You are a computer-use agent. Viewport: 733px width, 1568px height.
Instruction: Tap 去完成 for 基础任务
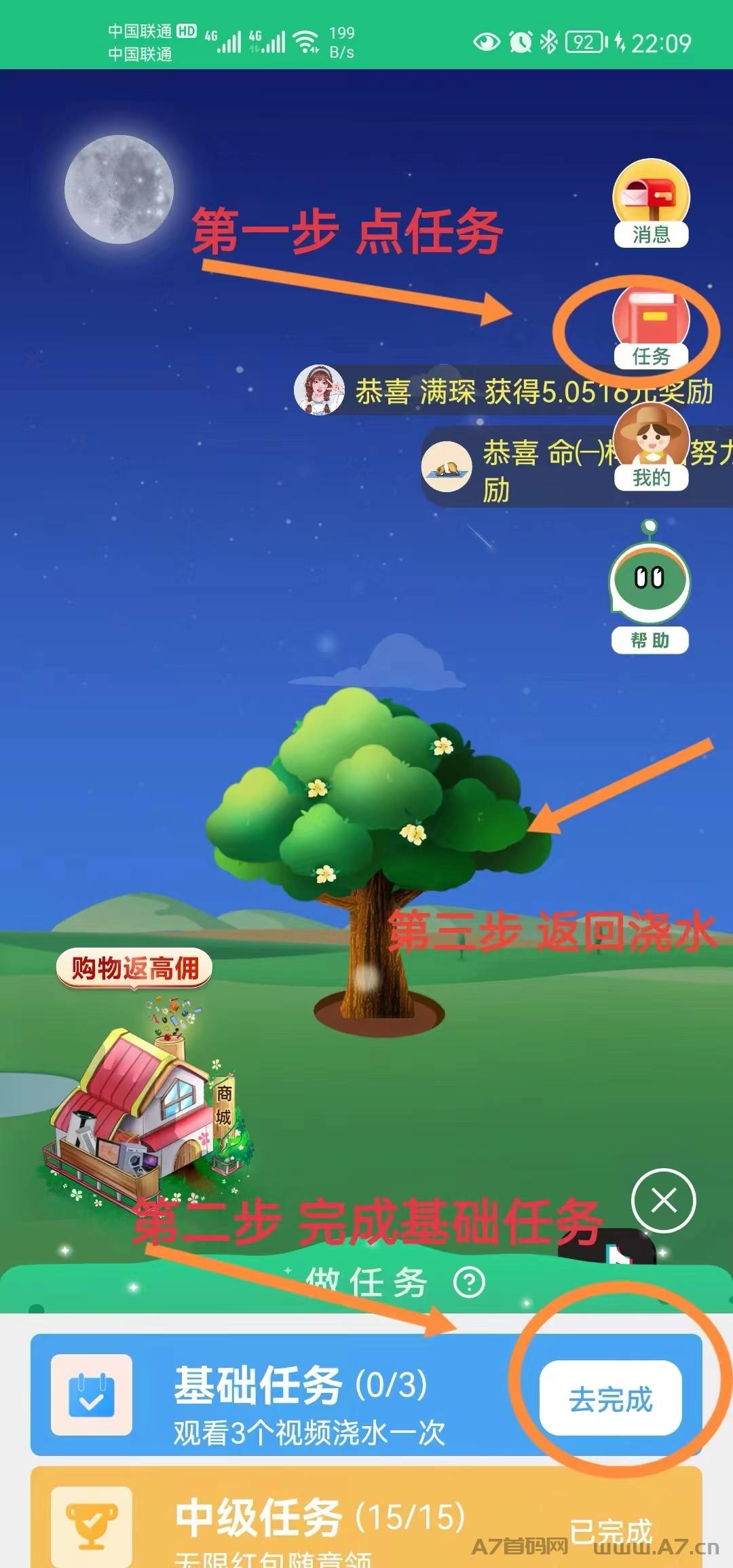click(x=610, y=1400)
